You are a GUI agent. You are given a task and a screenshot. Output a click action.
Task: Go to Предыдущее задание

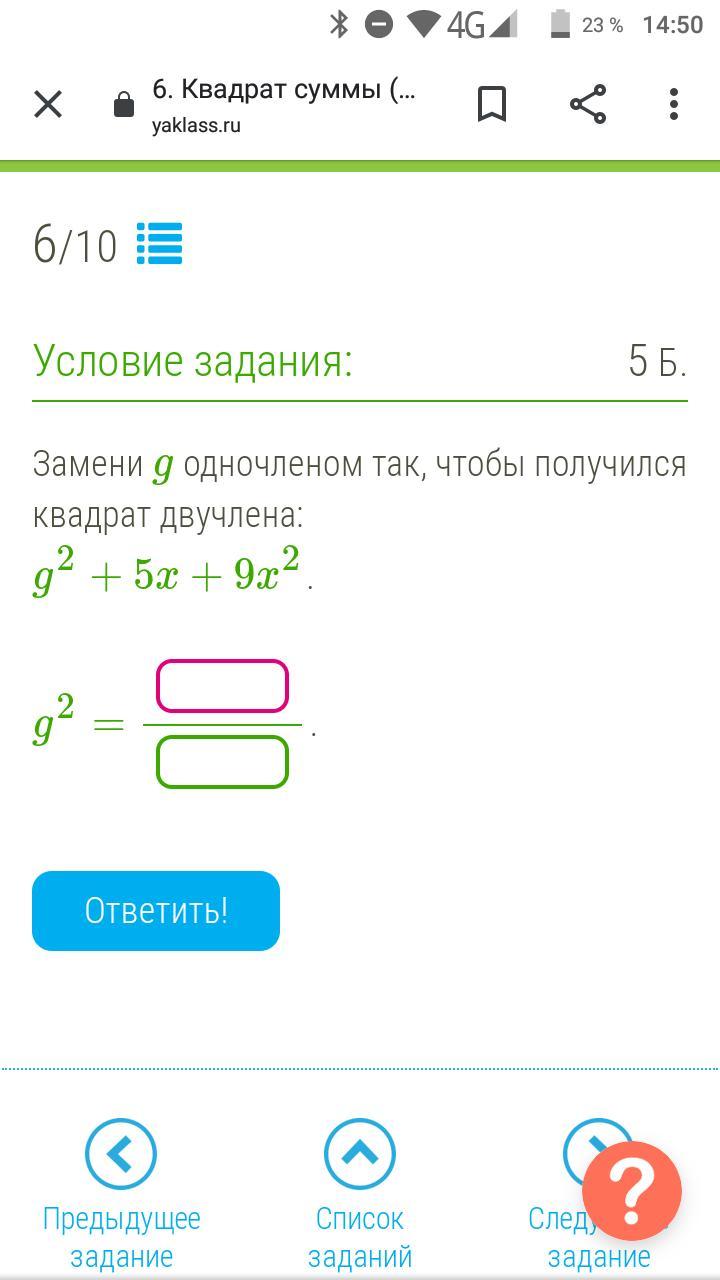(x=121, y=1190)
